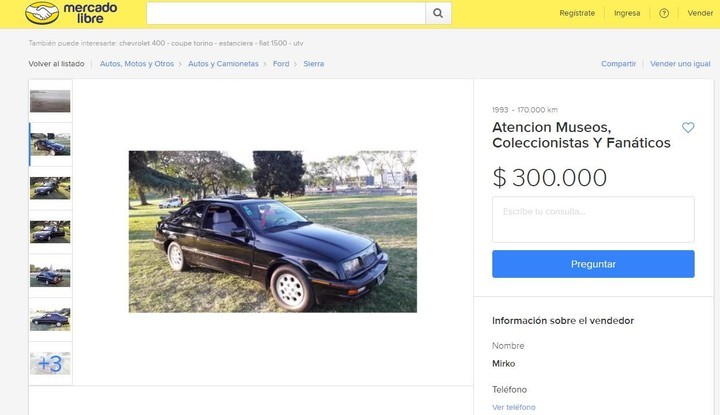Screen dimensions: 720x415
Task: Return via Volver al listado
Action: (x=56, y=64)
